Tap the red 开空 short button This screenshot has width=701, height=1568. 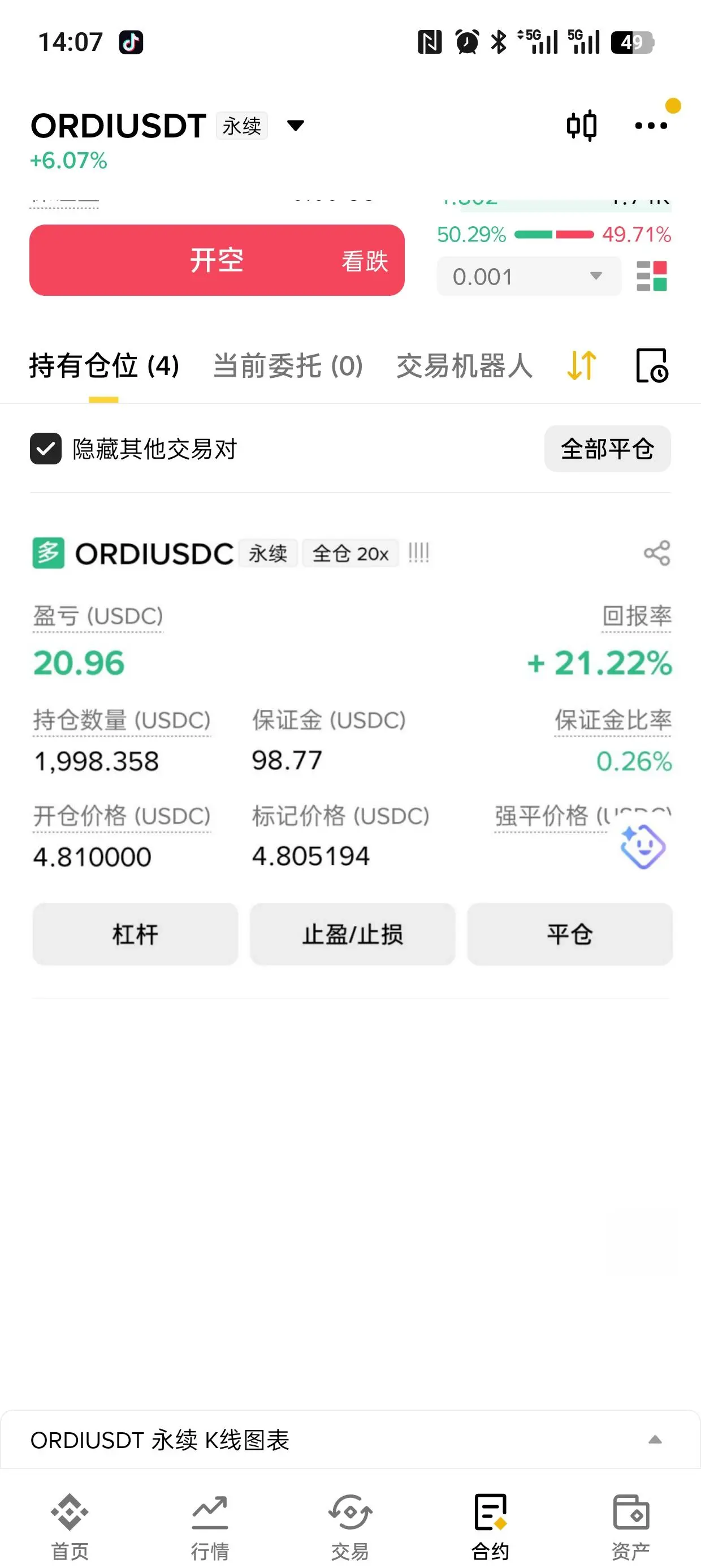click(x=217, y=261)
